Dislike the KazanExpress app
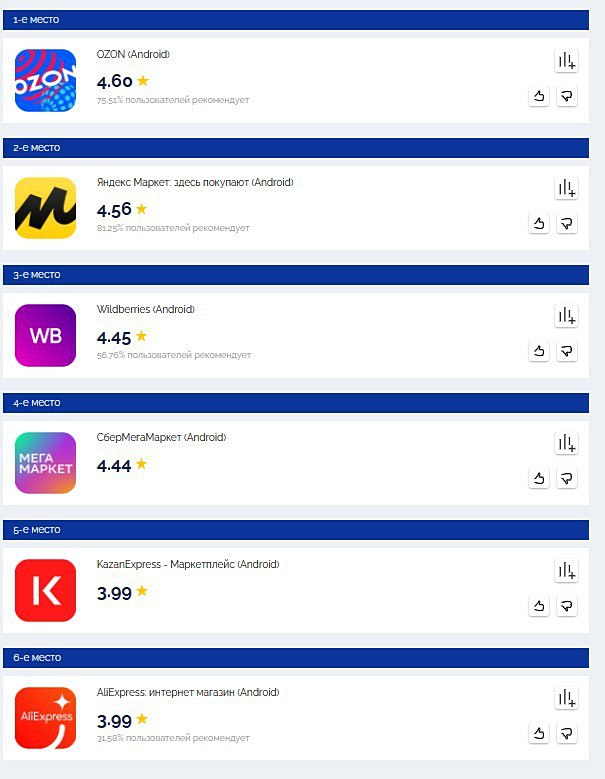This screenshot has height=779, width=605. tap(567, 606)
